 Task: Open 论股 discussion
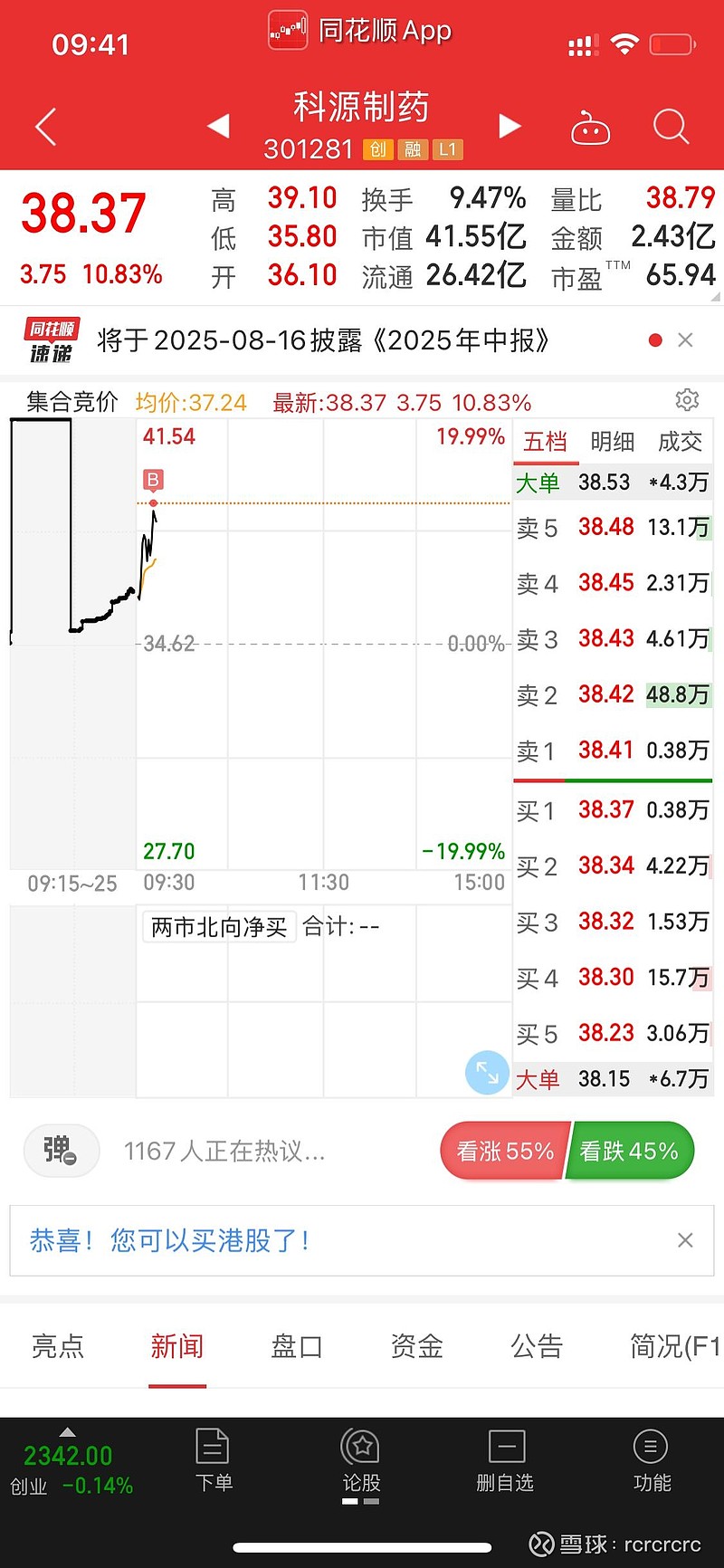point(361,1459)
